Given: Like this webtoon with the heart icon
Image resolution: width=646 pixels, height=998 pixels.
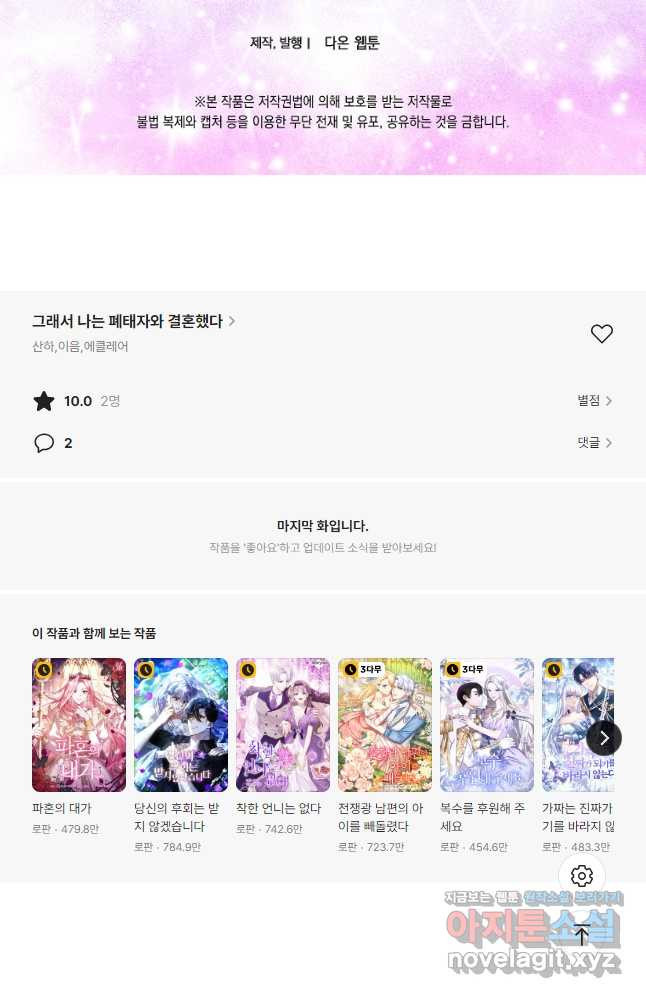Looking at the screenshot, I should (601, 334).
